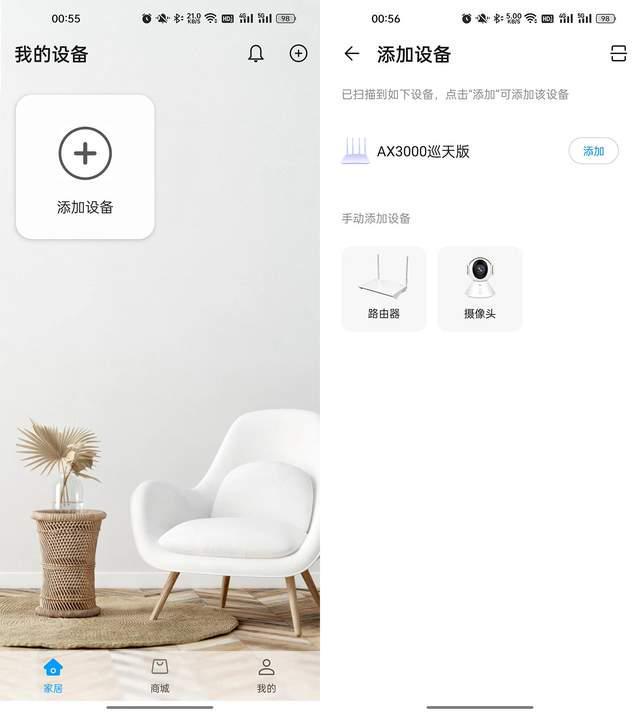The height and width of the screenshot is (715, 640).
Task: Choose 摄像头 to add manually
Action: click(480, 288)
